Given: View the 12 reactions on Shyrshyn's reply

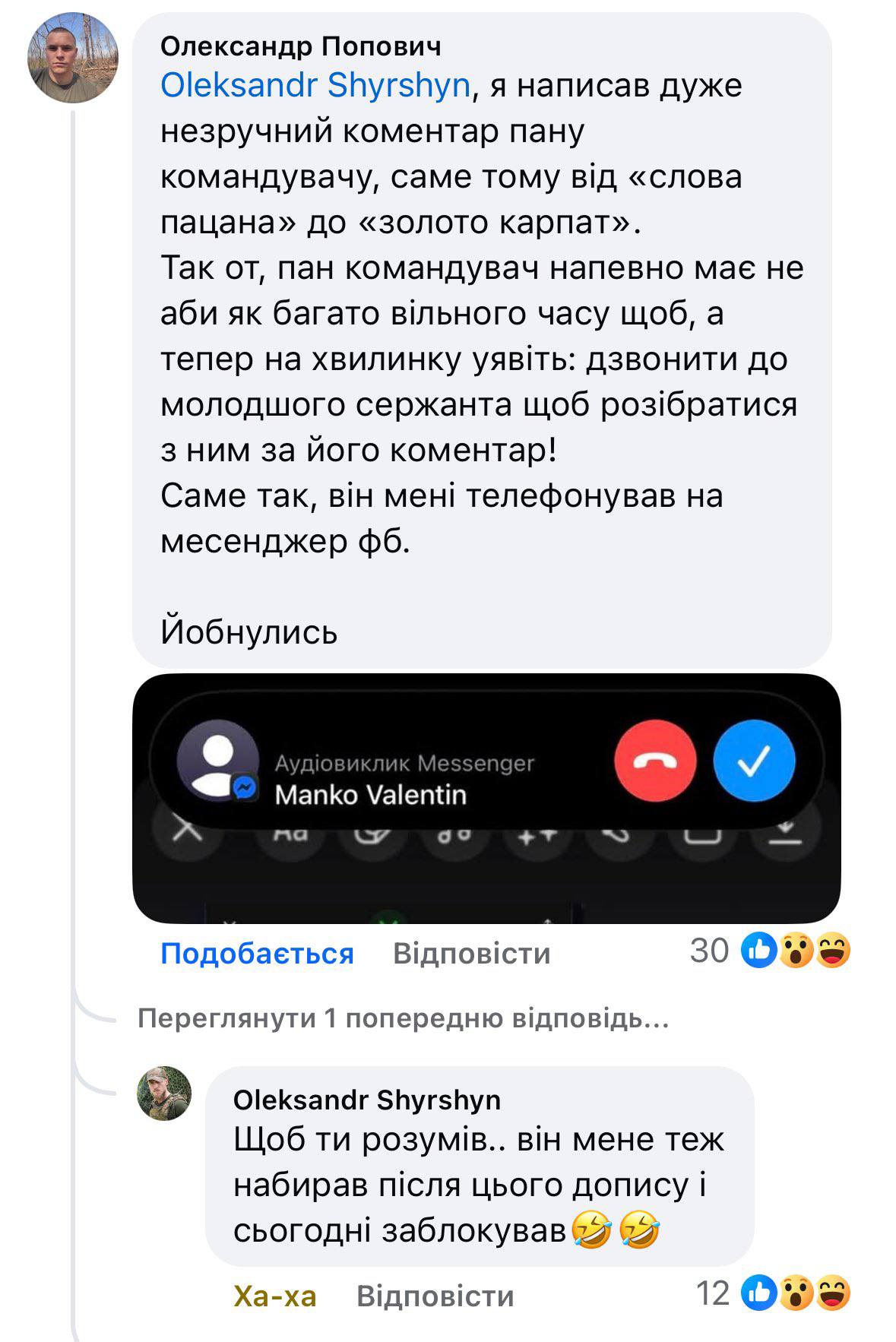Looking at the screenshot, I should tap(772, 1293).
